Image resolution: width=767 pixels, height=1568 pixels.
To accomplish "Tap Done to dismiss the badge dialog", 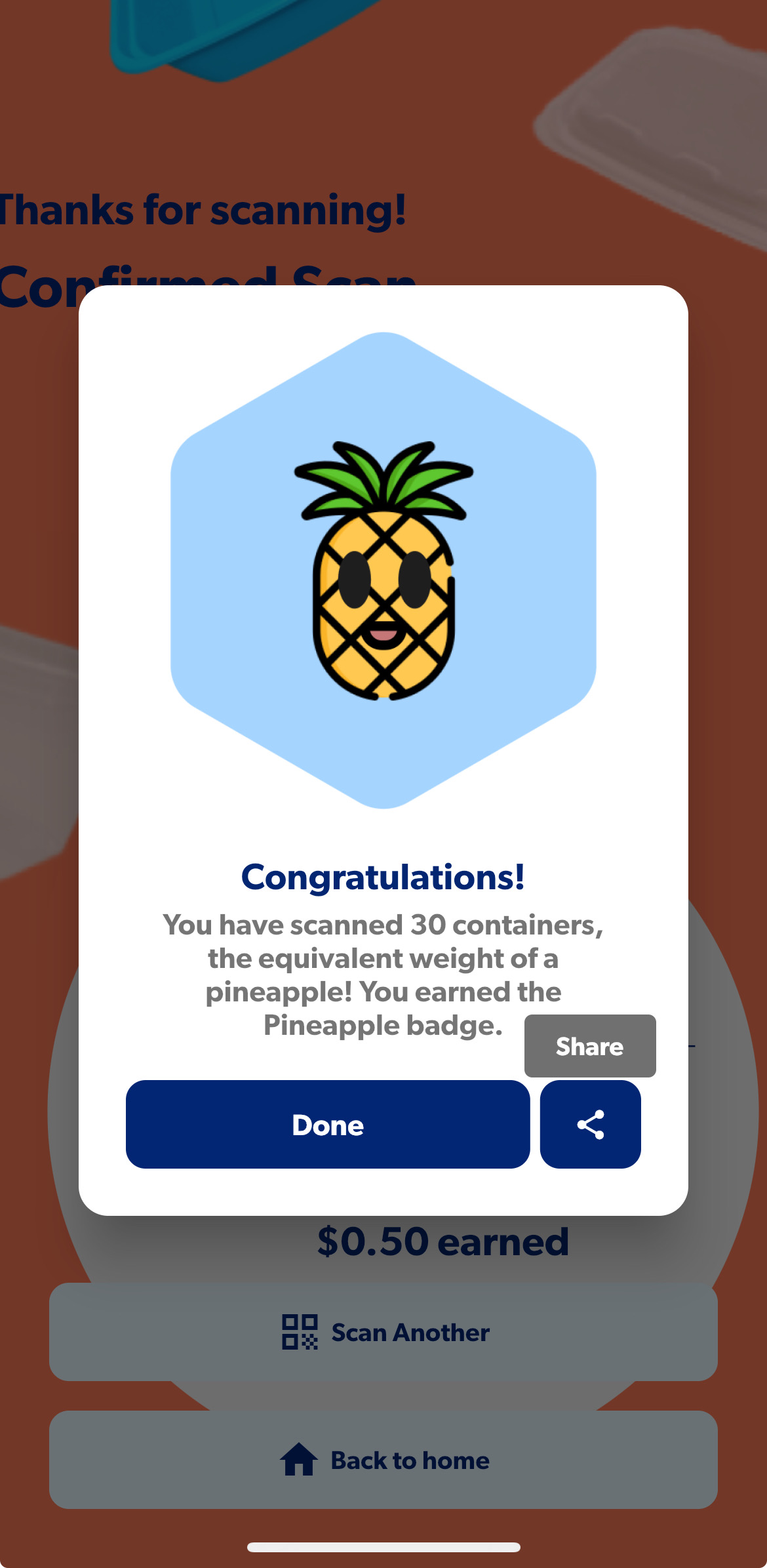I will (x=328, y=1124).
